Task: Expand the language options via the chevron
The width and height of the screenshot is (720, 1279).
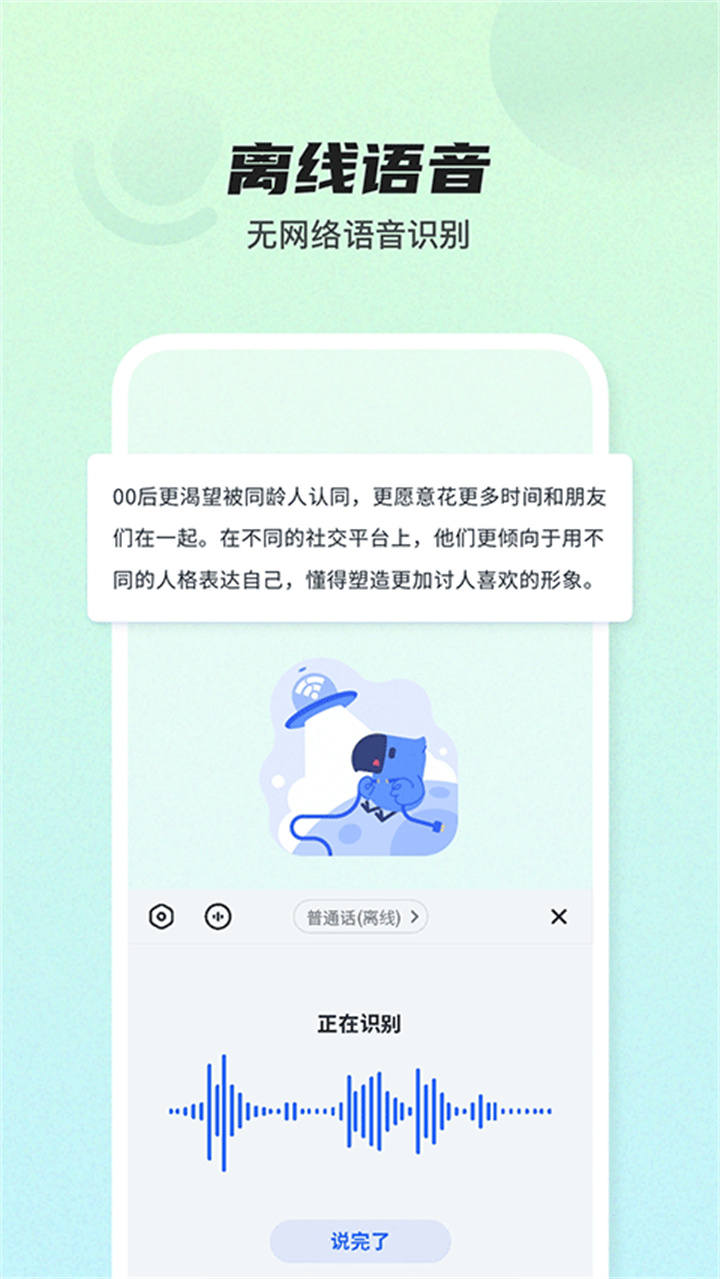Action: tap(417, 916)
